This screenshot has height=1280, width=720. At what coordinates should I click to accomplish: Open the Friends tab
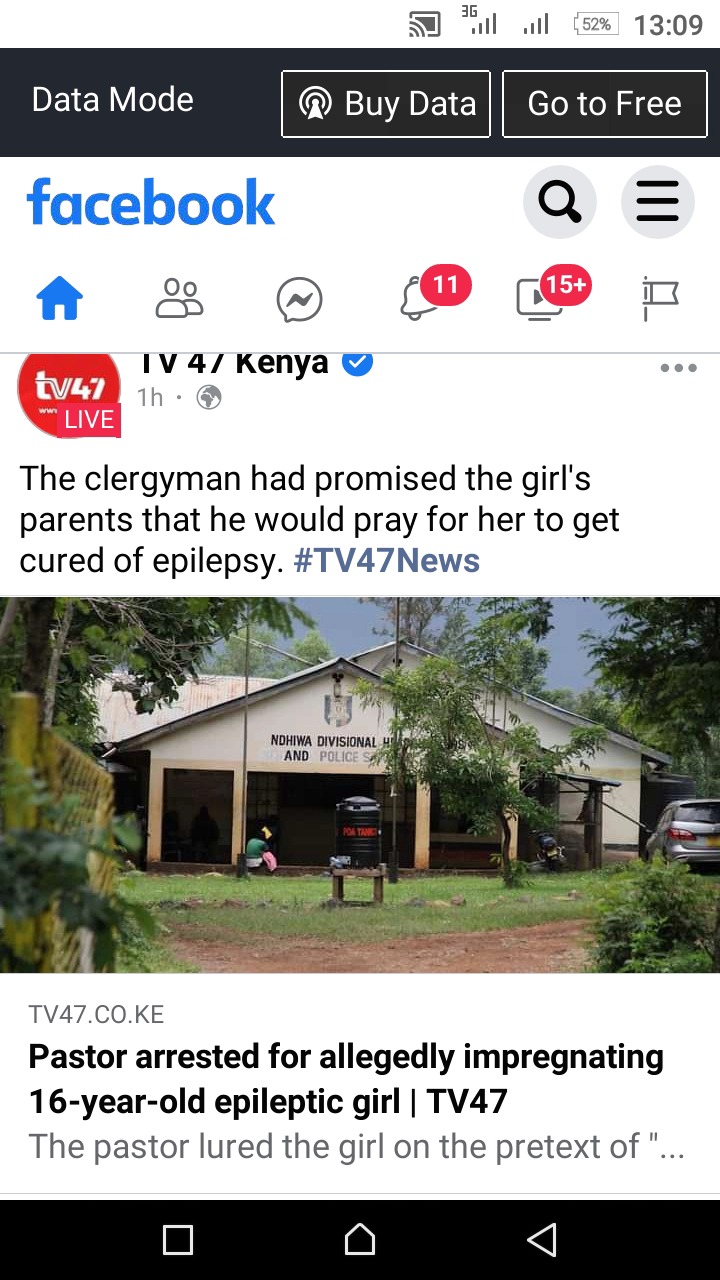180,299
